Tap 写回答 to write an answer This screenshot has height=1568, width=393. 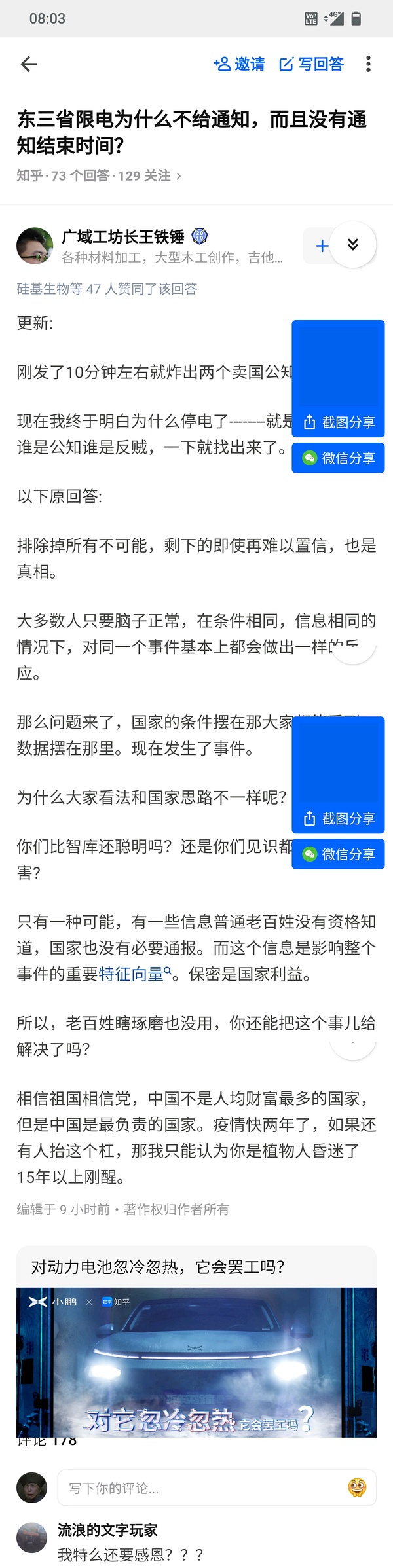[312, 64]
